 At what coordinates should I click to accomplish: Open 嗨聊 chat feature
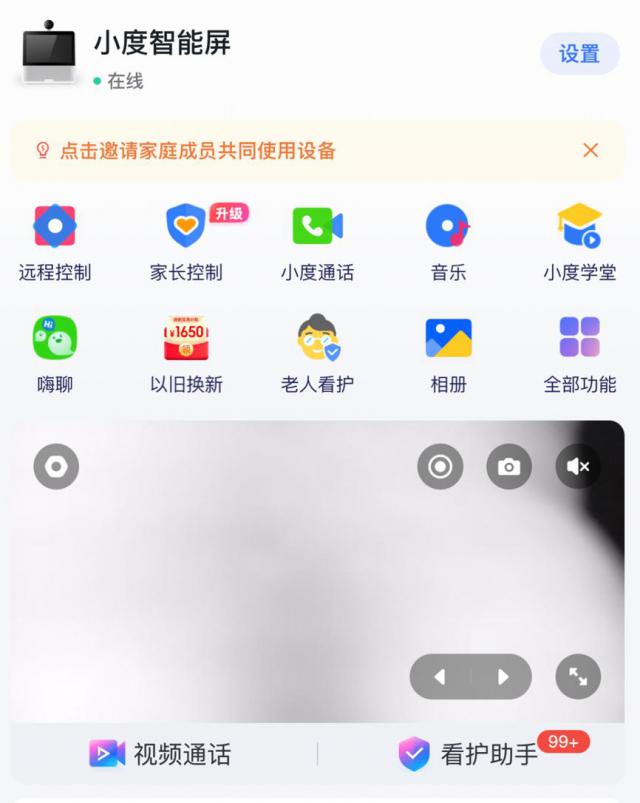[x=55, y=354]
